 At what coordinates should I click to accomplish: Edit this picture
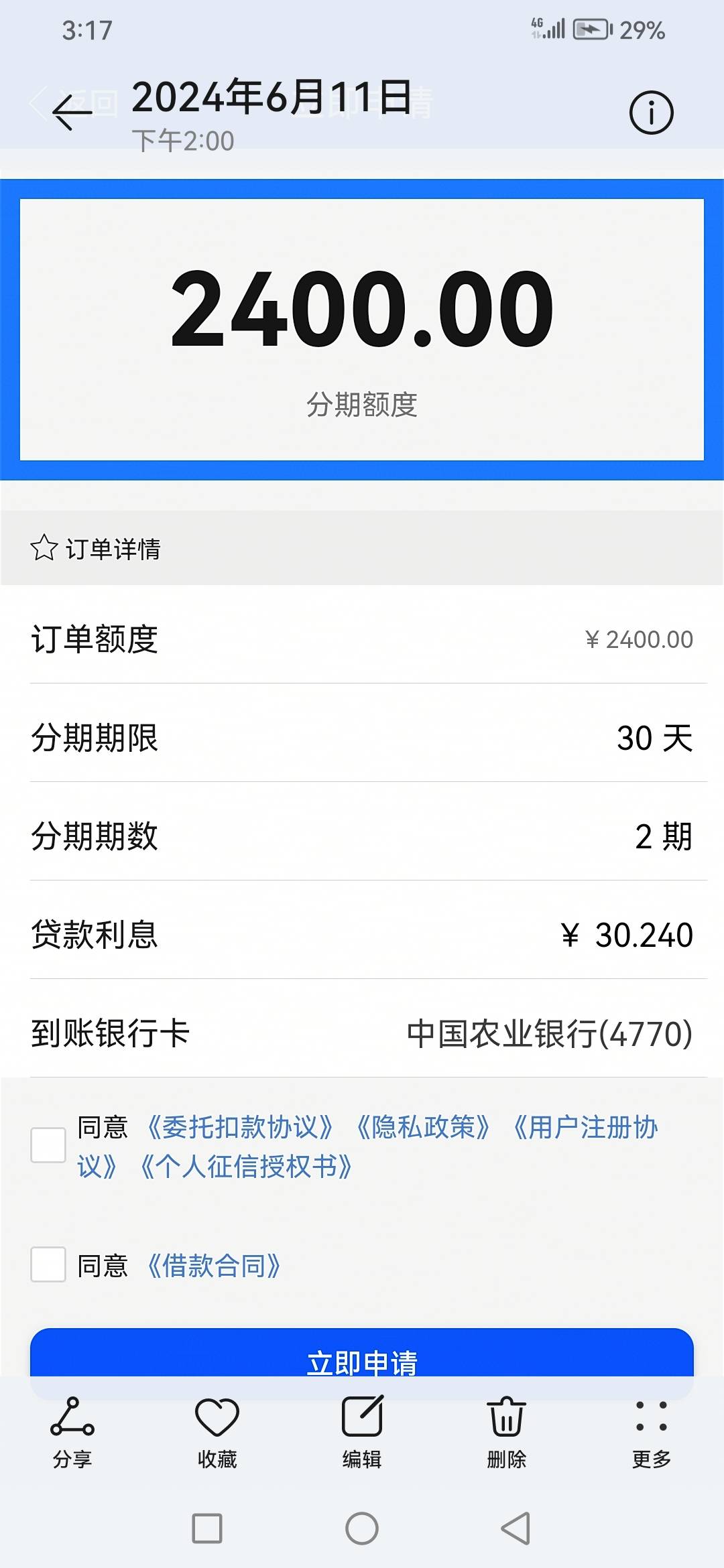pyautogui.click(x=362, y=1433)
